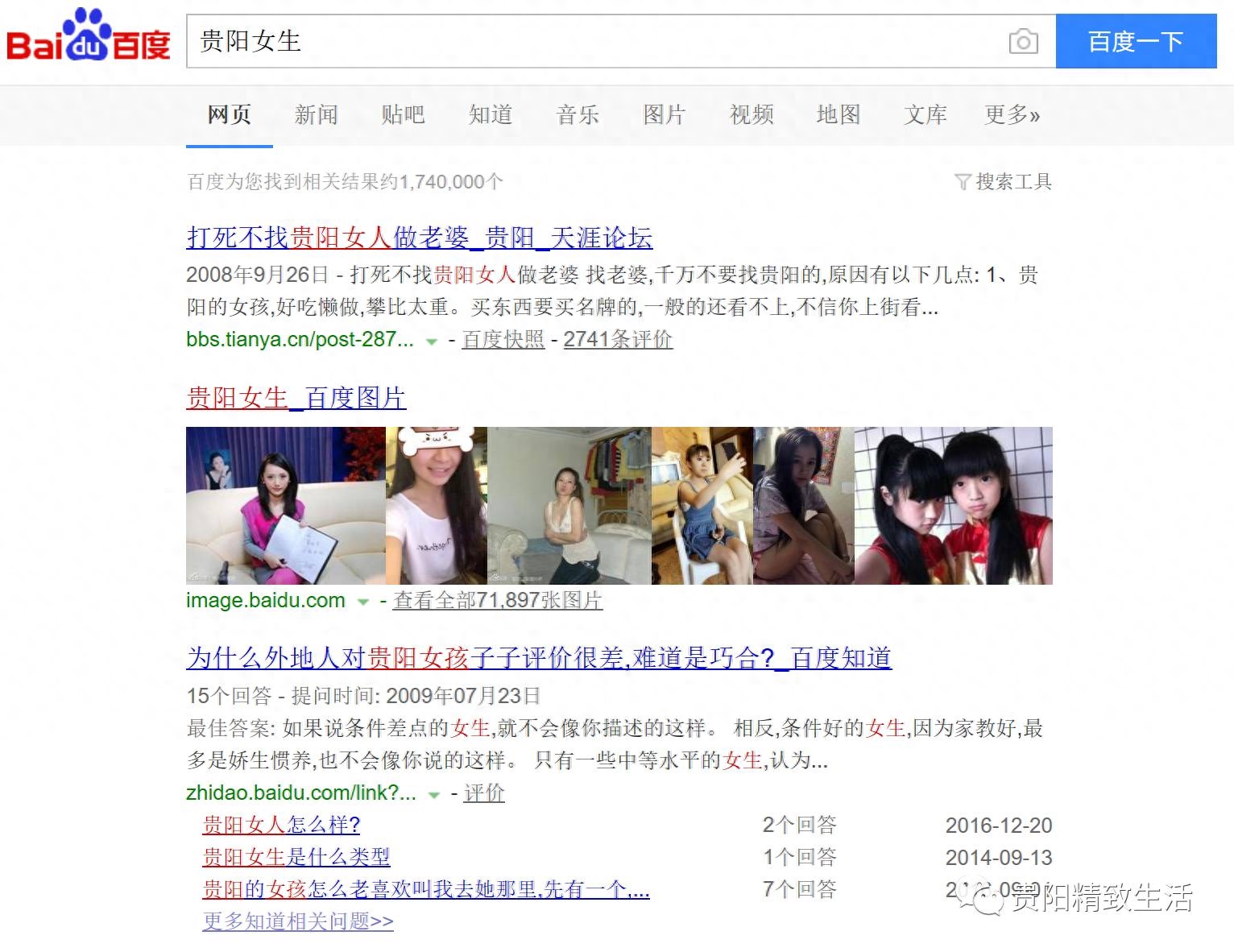
Task: Switch to the 新闻 tab
Action: tap(316, 115)
